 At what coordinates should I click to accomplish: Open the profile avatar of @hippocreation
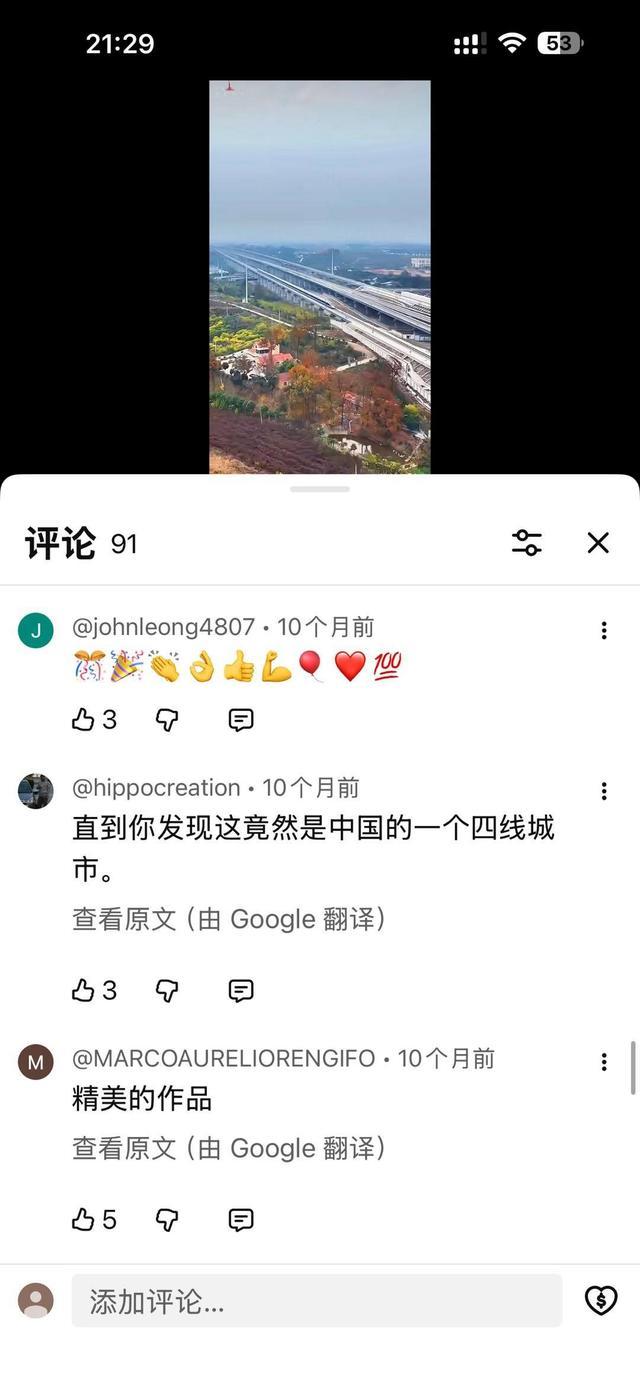pos(36,791)
